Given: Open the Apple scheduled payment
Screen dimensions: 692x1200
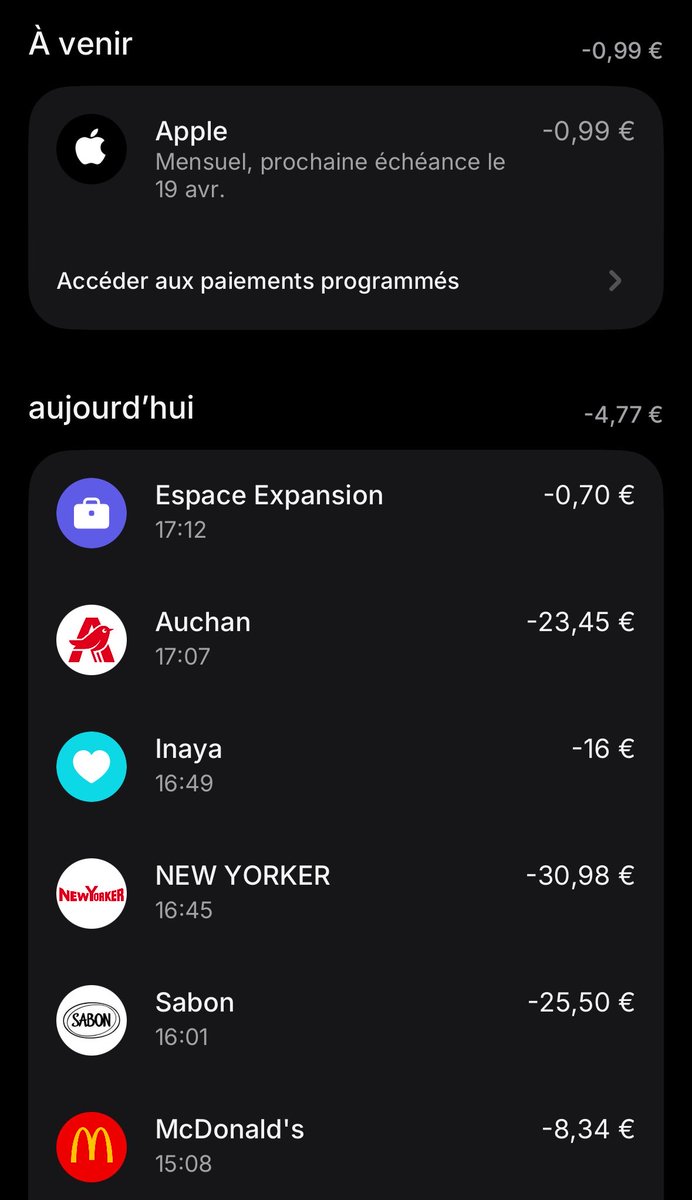Looking at the screenshot, I should coord(346,160).
